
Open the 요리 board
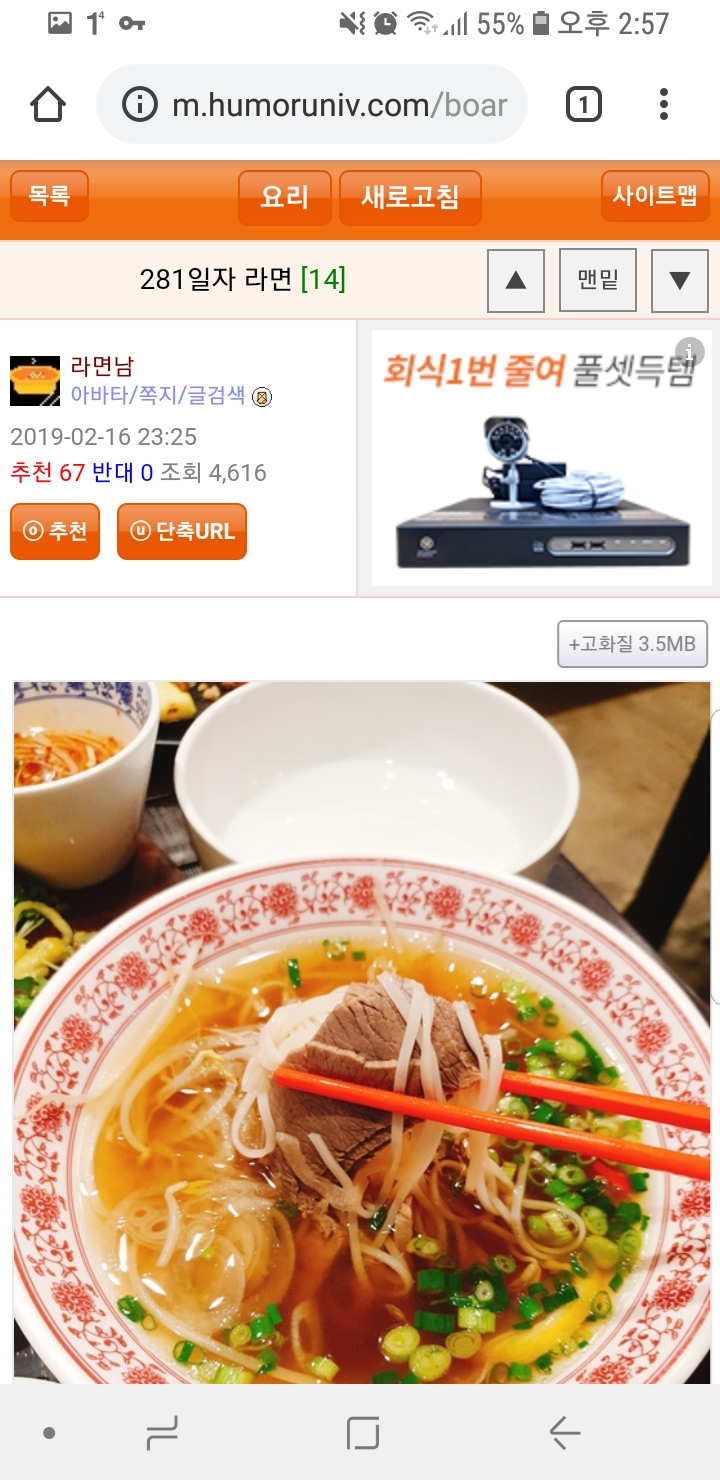(x=284, y=197)
